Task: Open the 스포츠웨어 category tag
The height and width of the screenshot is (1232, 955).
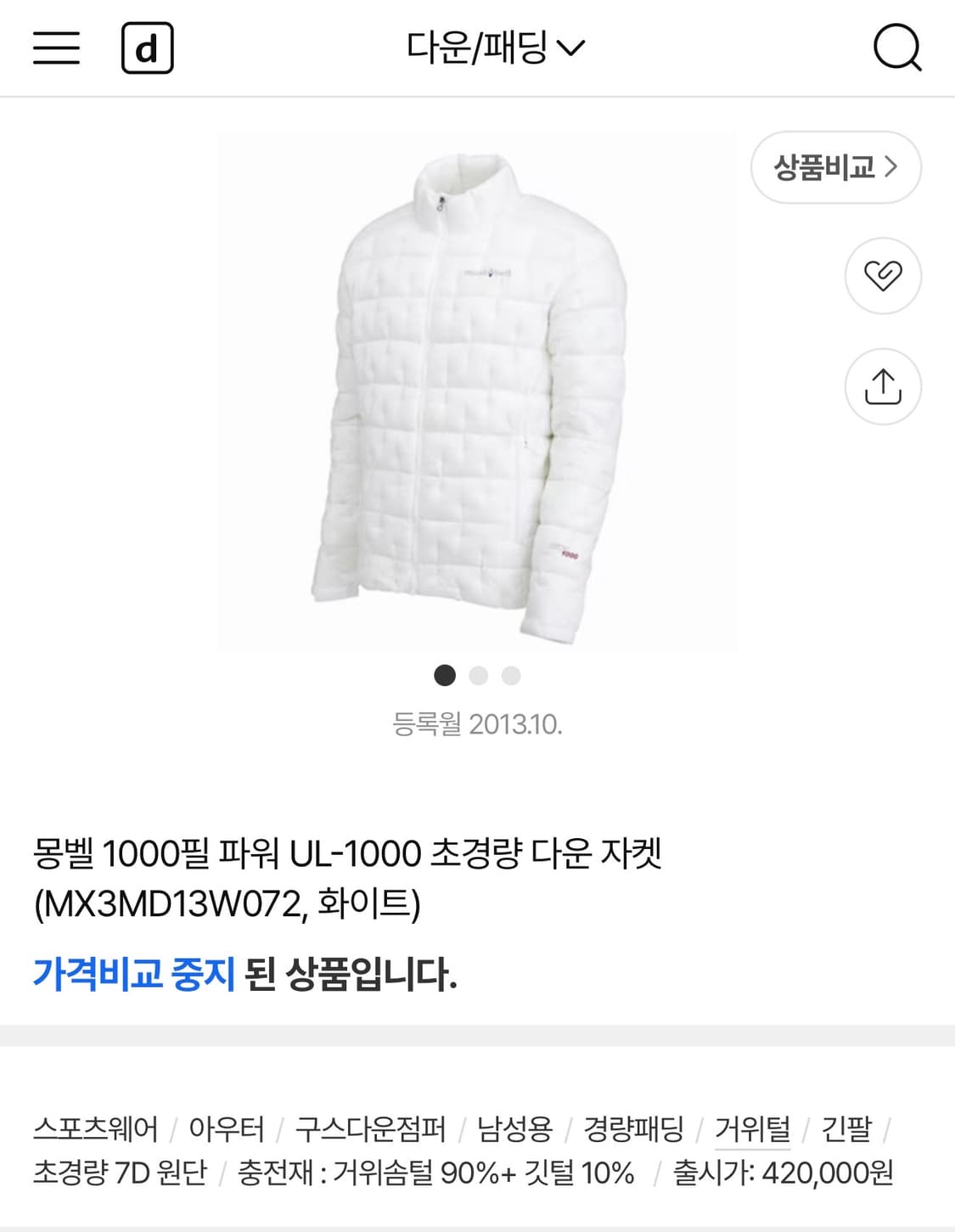Action: (x=96, y=1130)
